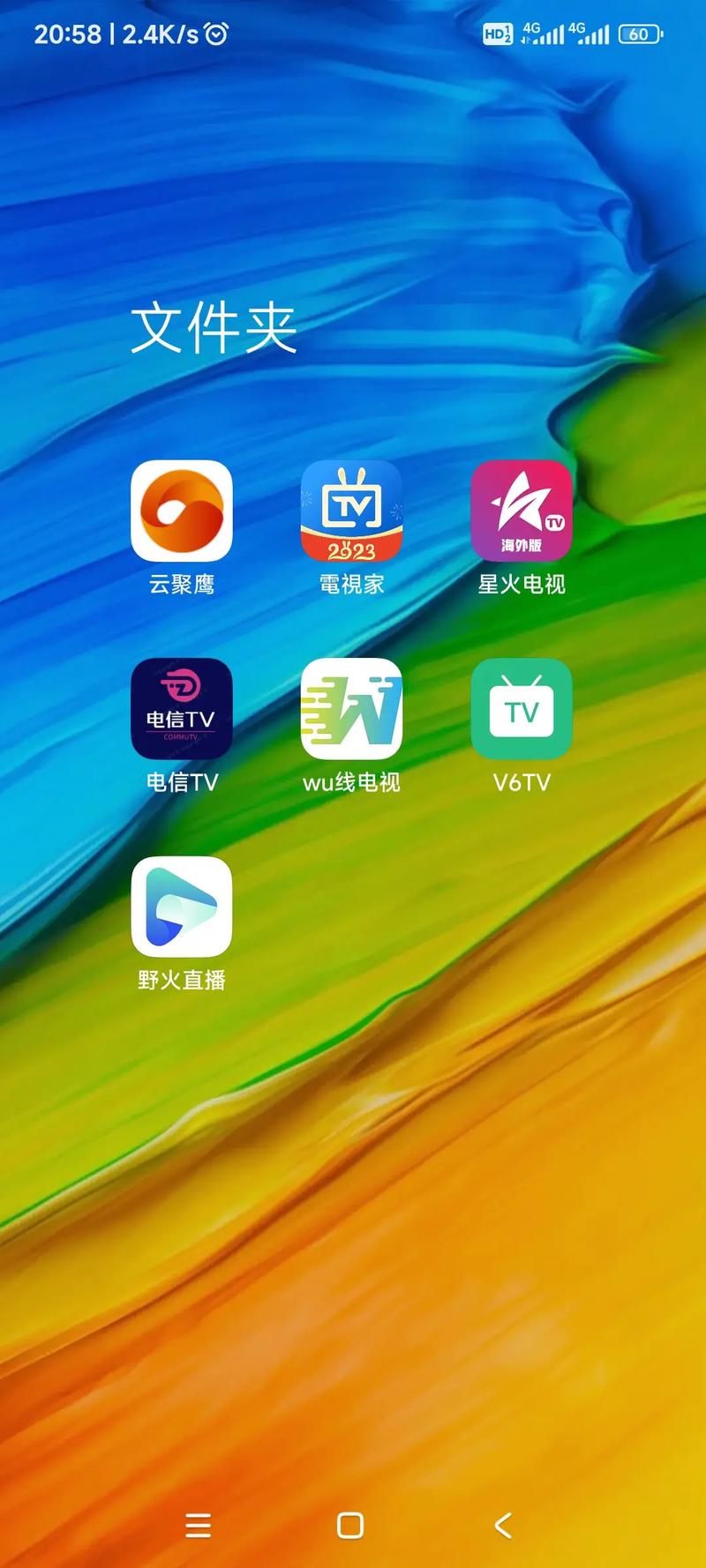
Task: Tap the V6TV label text
Action: click(x=522, y=781)
